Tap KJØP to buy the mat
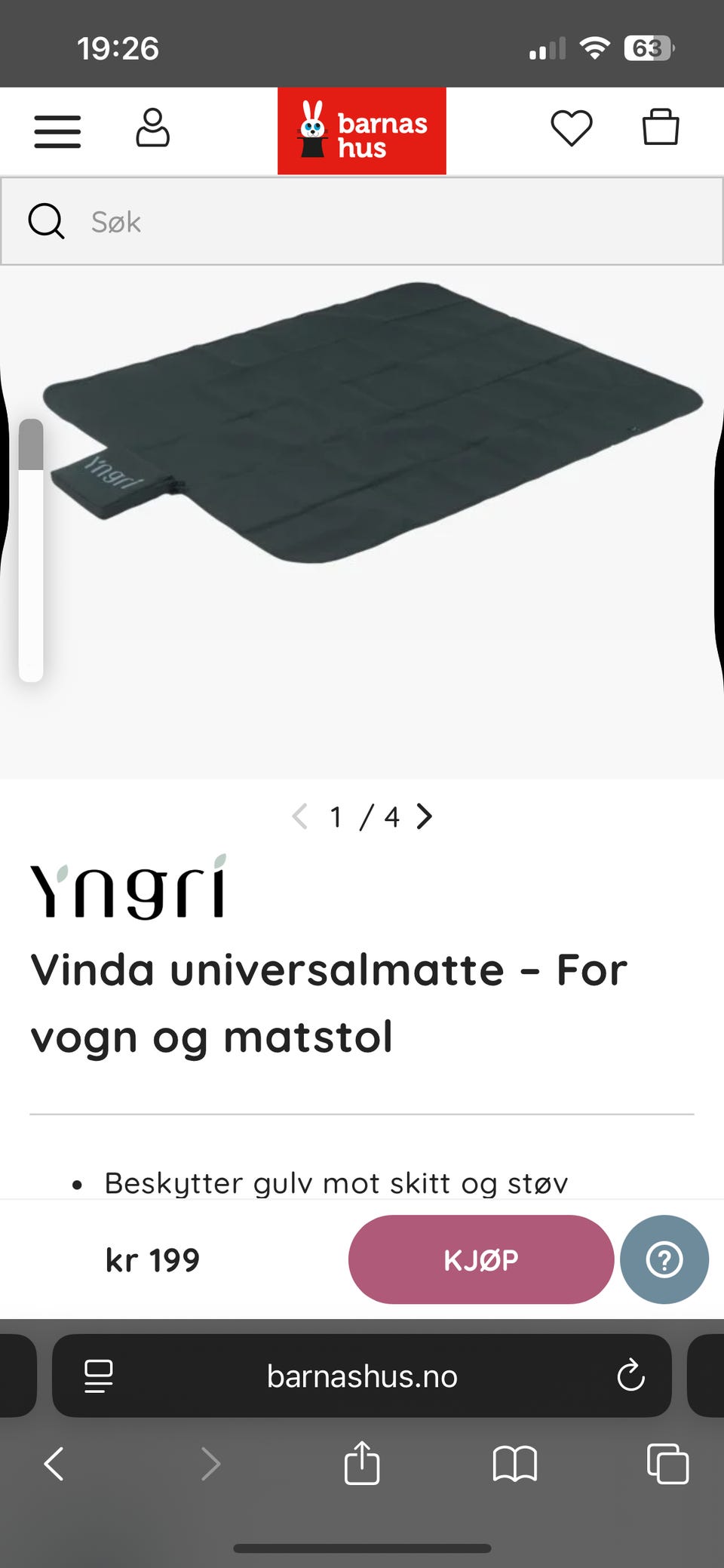This screenshot has width=724, height=1568. click(x=481, y=1259)
